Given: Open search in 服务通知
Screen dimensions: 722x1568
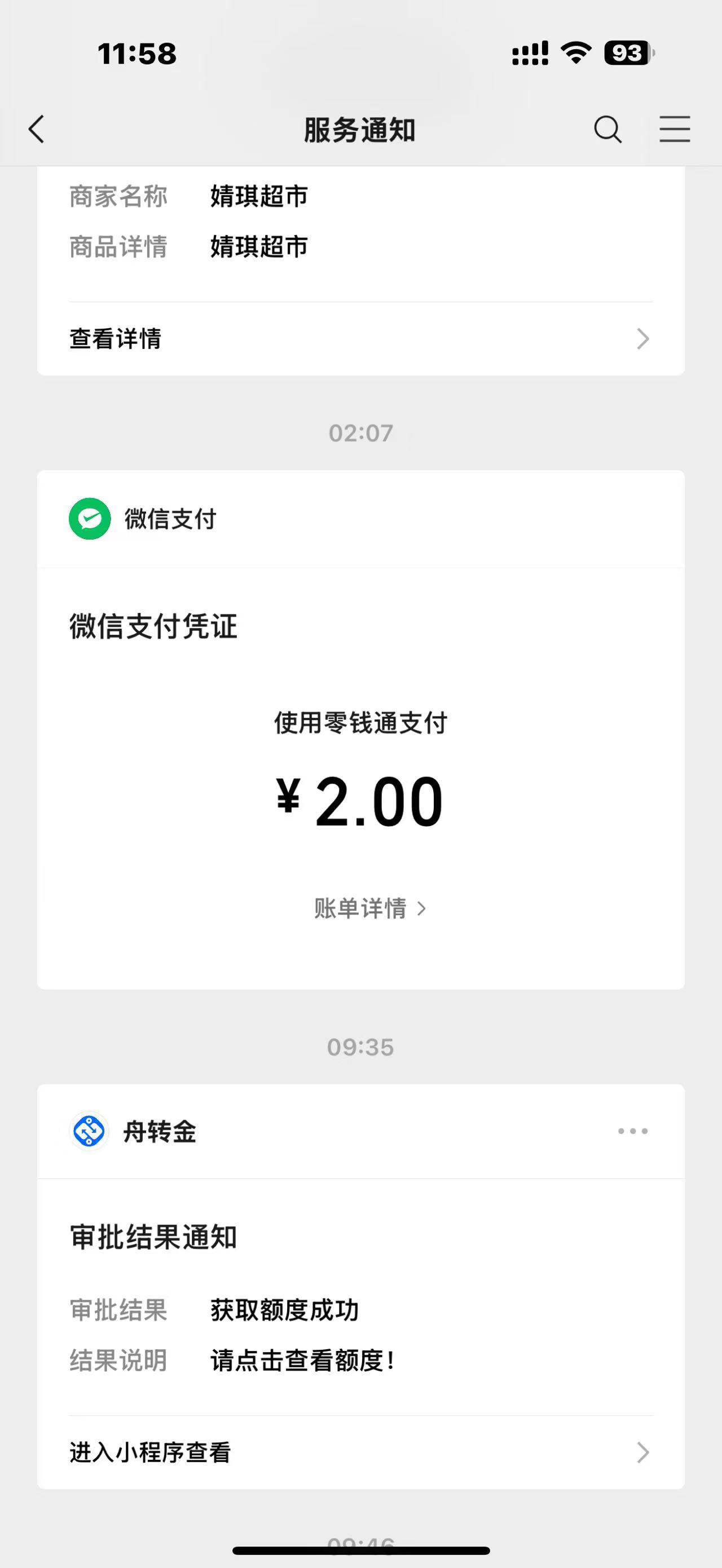Looking at the screenshot, I should click(x=607, y=129).
